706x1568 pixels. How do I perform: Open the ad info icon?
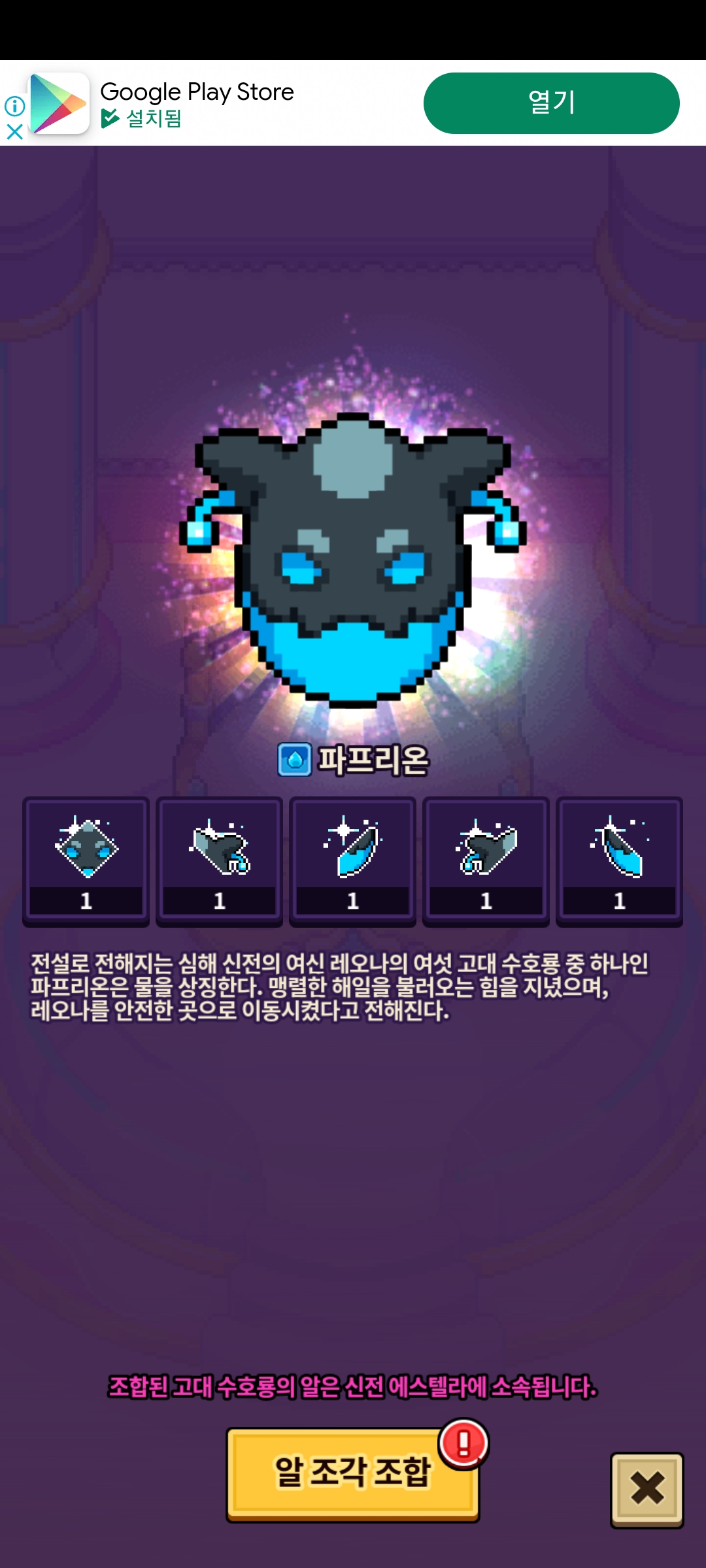coord(14,106)
